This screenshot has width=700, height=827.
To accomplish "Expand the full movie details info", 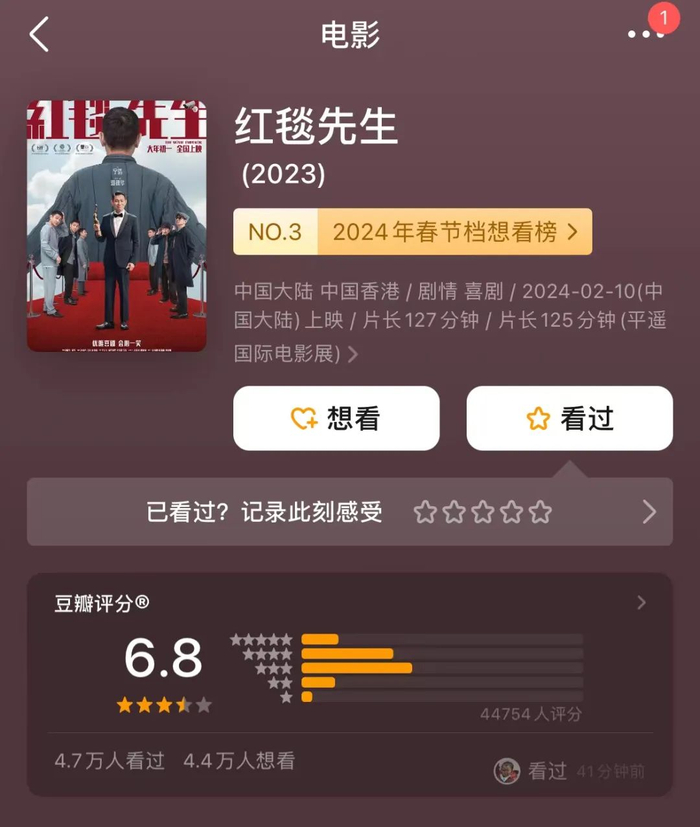I will tap(353, 354).
